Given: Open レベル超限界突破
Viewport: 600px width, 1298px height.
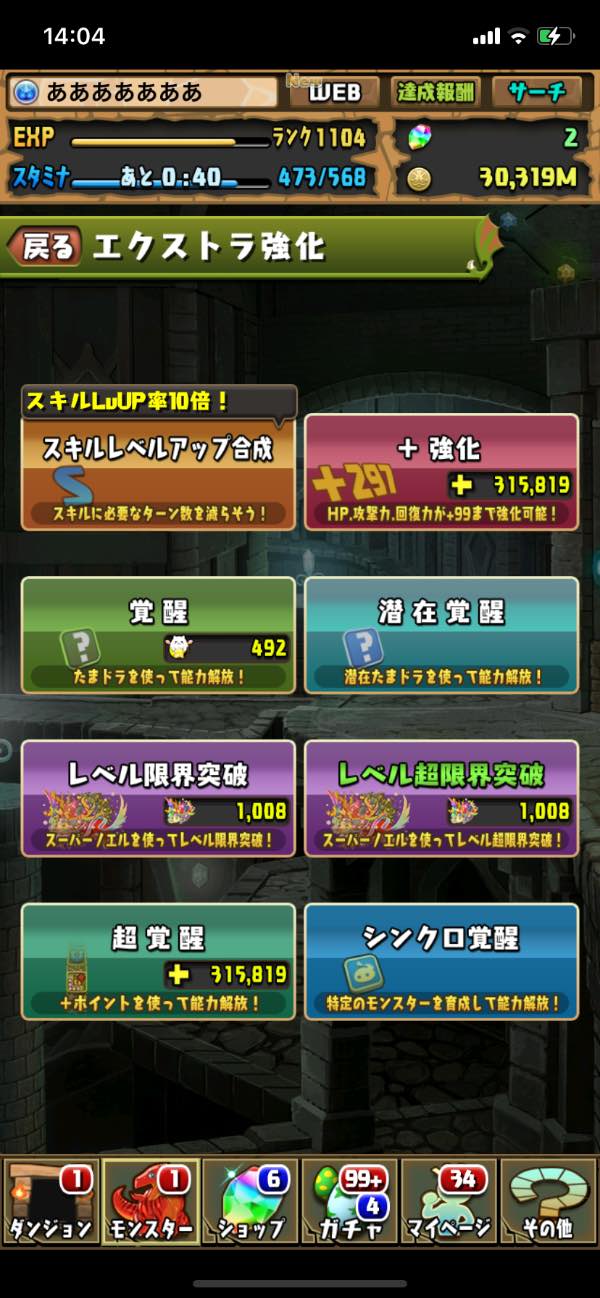Looking at the screenshot, I should tap(441, 799).
